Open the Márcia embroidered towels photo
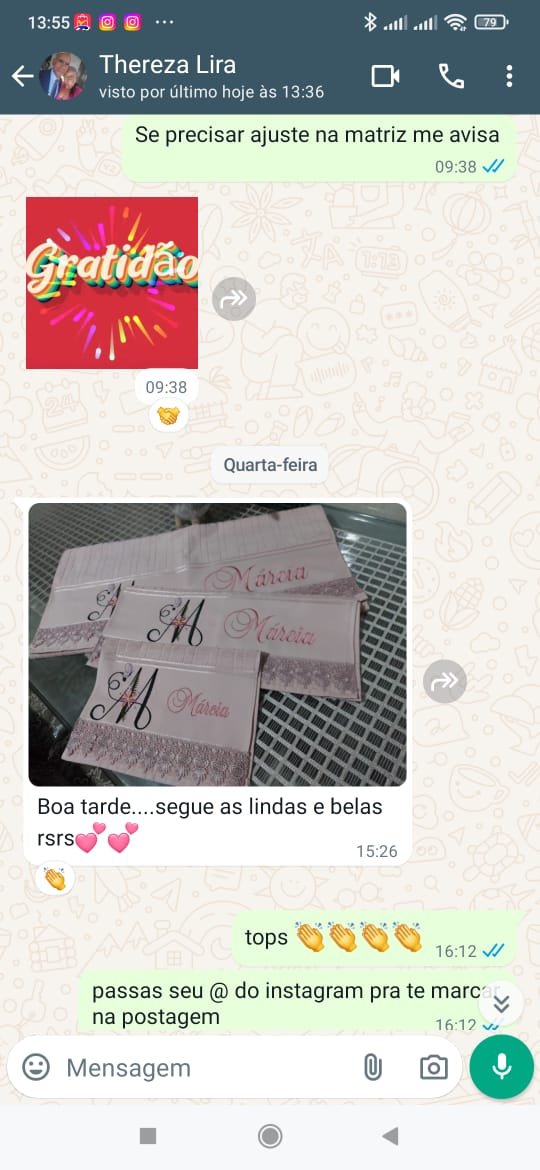The width and height of the screenshot is (540, 1170). (218, 645)
